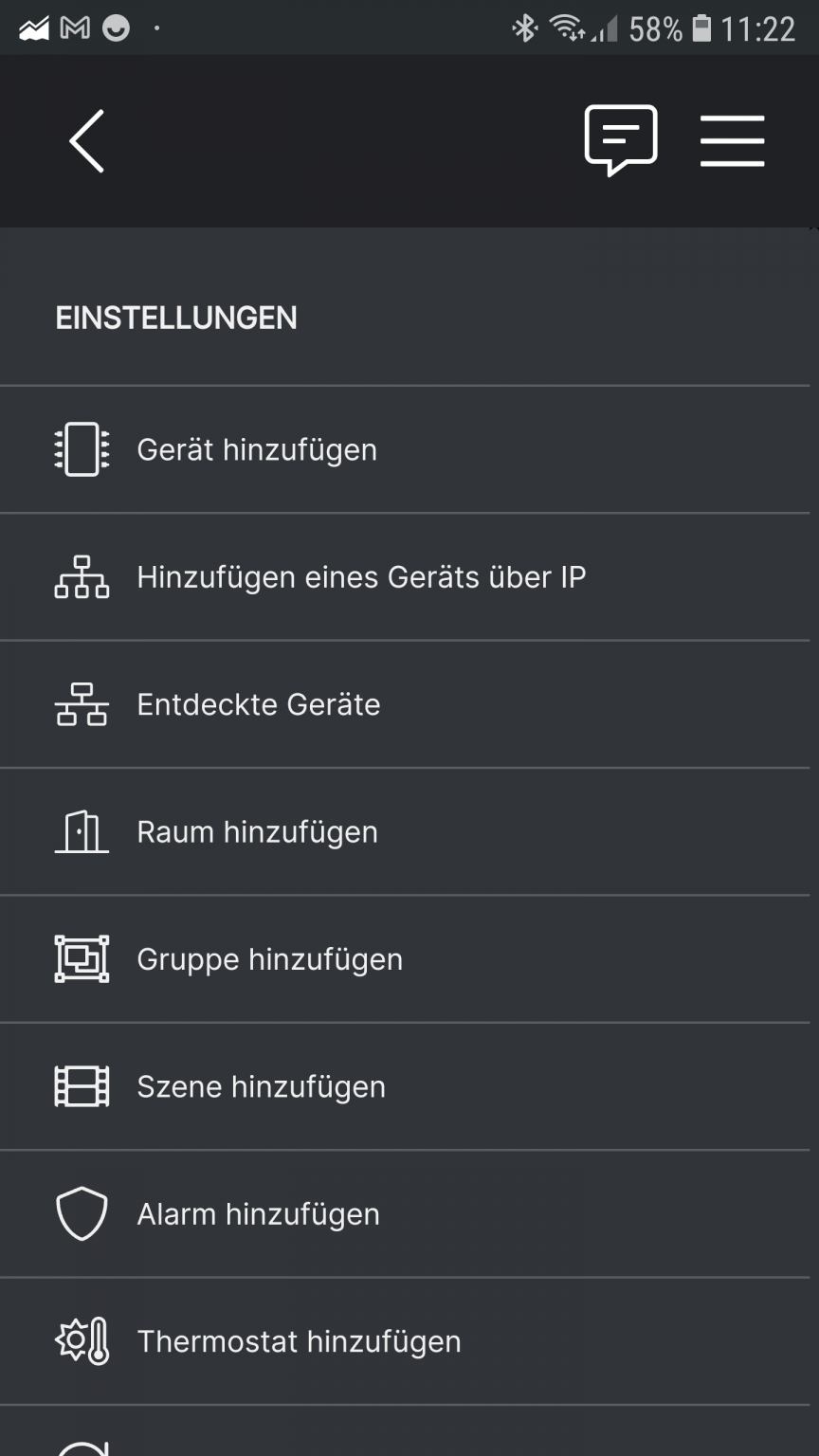The height and width of the screenshot is (1456, 819).
Task: Select Alarm hinzufügen
Action: (x=258, y=1214)
